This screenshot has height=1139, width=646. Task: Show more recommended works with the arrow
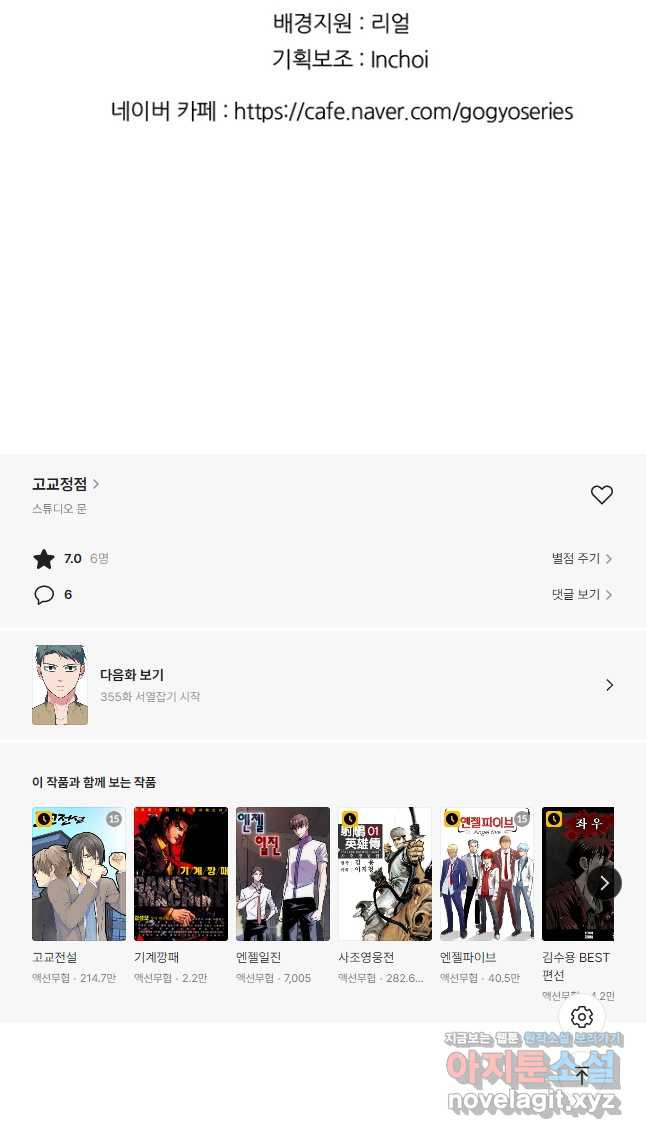pos(604,882)
